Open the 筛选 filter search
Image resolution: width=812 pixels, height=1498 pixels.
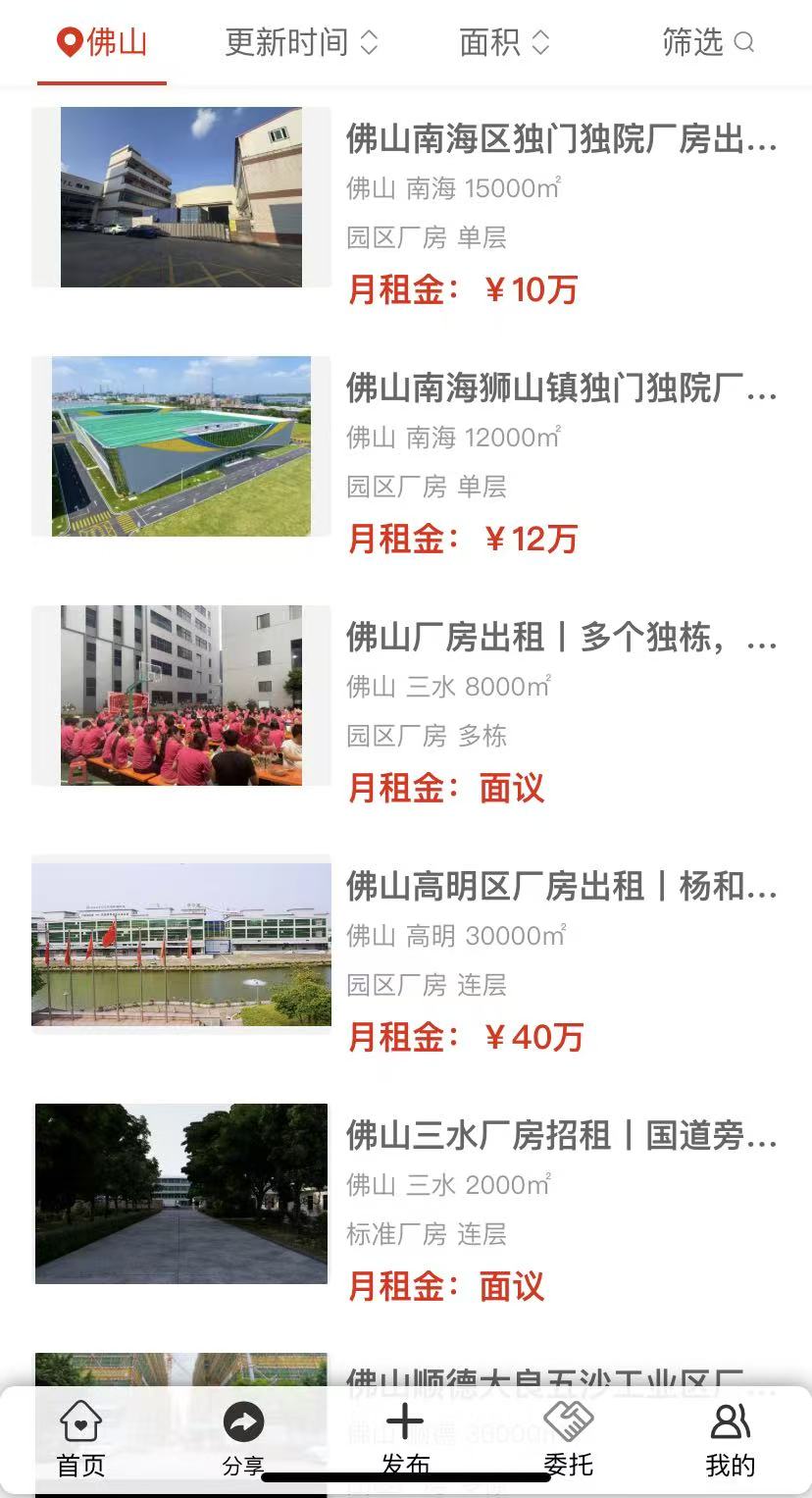(707, 42)
